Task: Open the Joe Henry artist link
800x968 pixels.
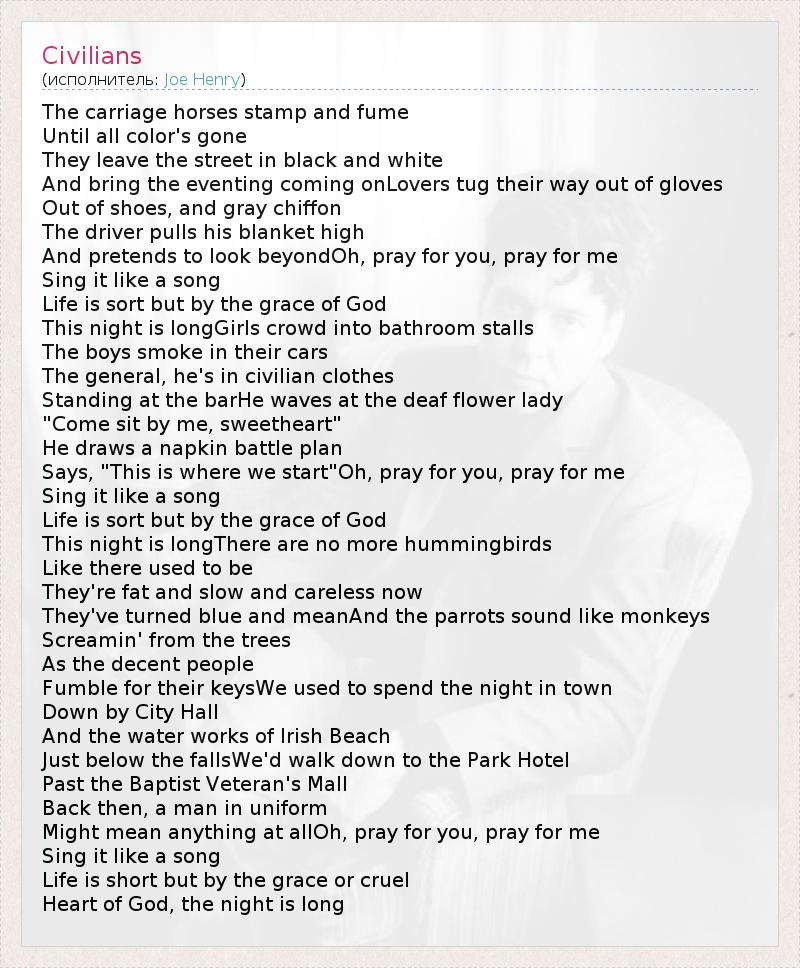Action: point(202,79)
